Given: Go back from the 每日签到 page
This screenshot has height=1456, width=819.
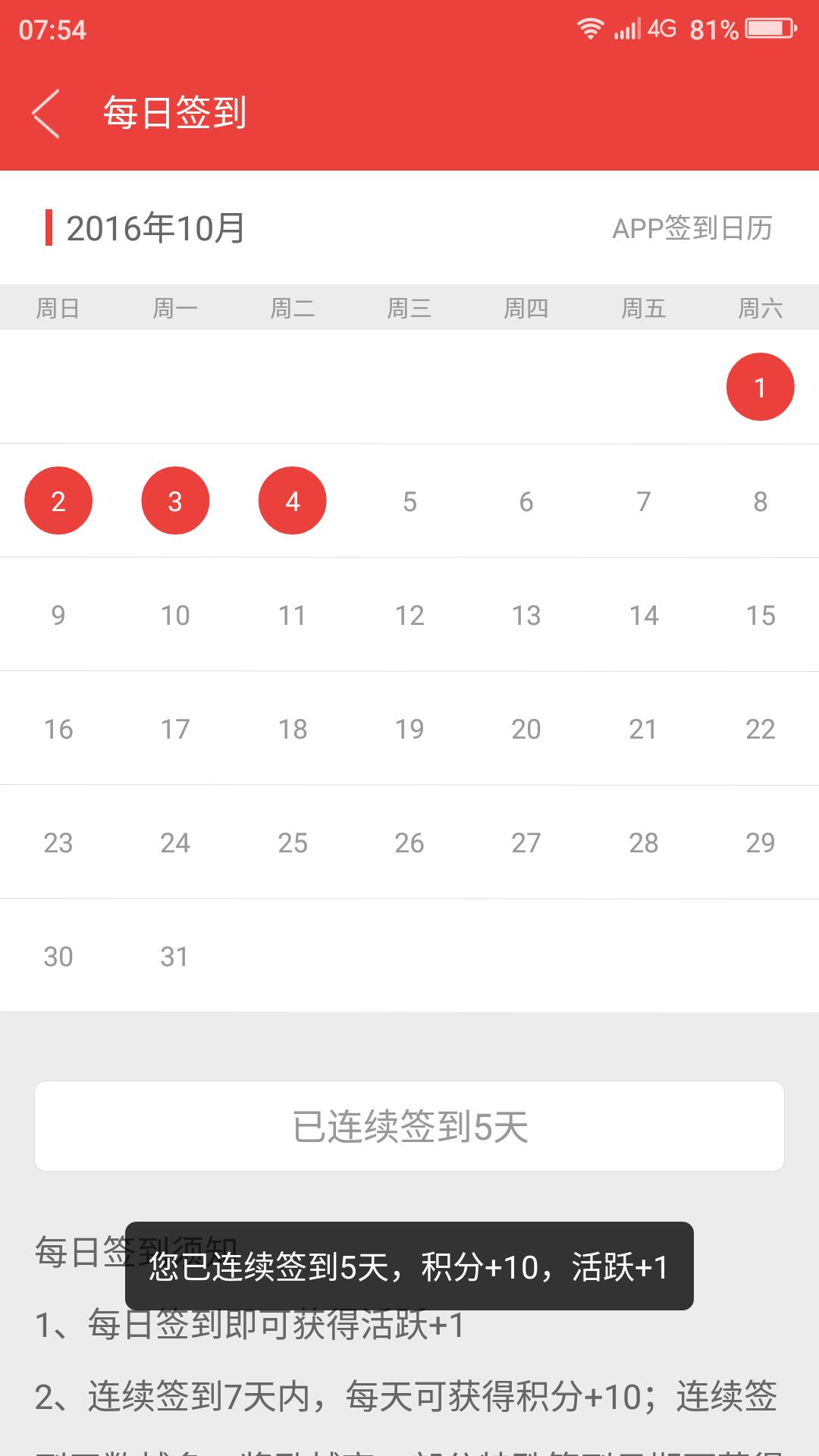Looking at the screenshot, I should click(x=45, y=114).
